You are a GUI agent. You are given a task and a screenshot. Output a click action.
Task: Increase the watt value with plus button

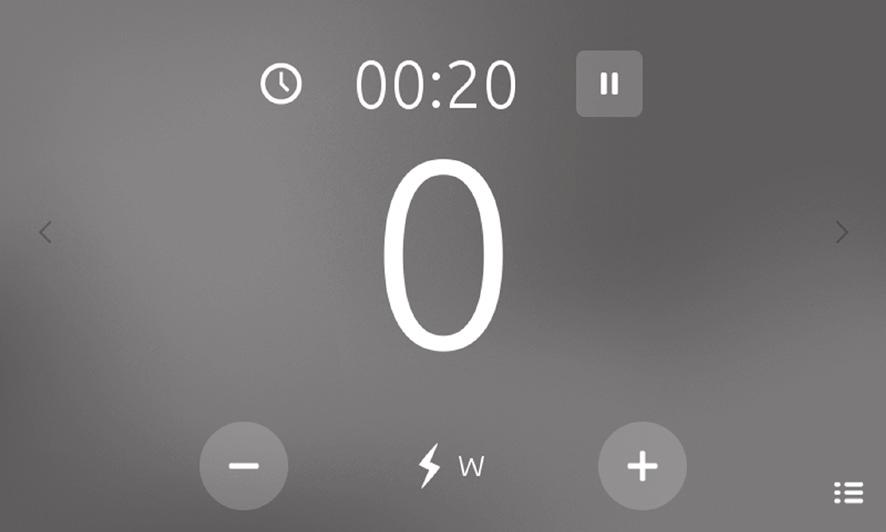coord(642,466)
